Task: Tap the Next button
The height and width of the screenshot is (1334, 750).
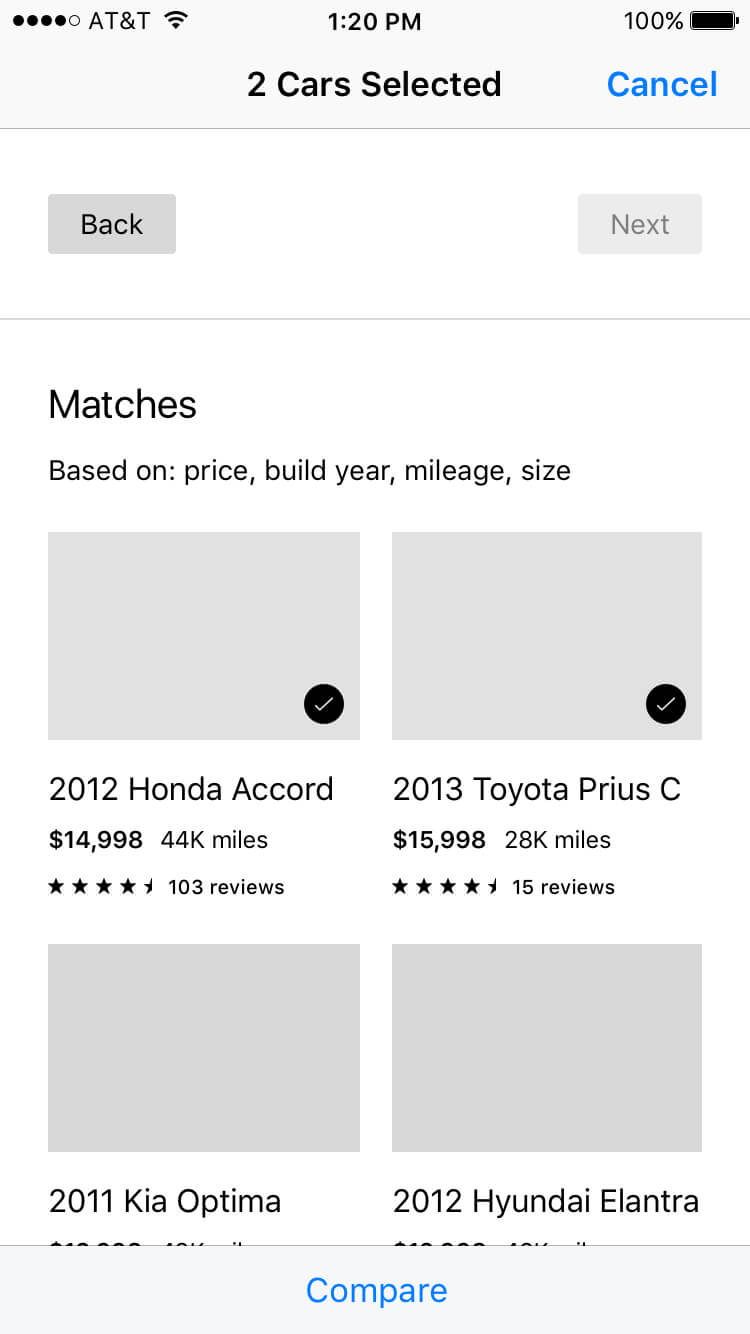Action: point(640,224)
